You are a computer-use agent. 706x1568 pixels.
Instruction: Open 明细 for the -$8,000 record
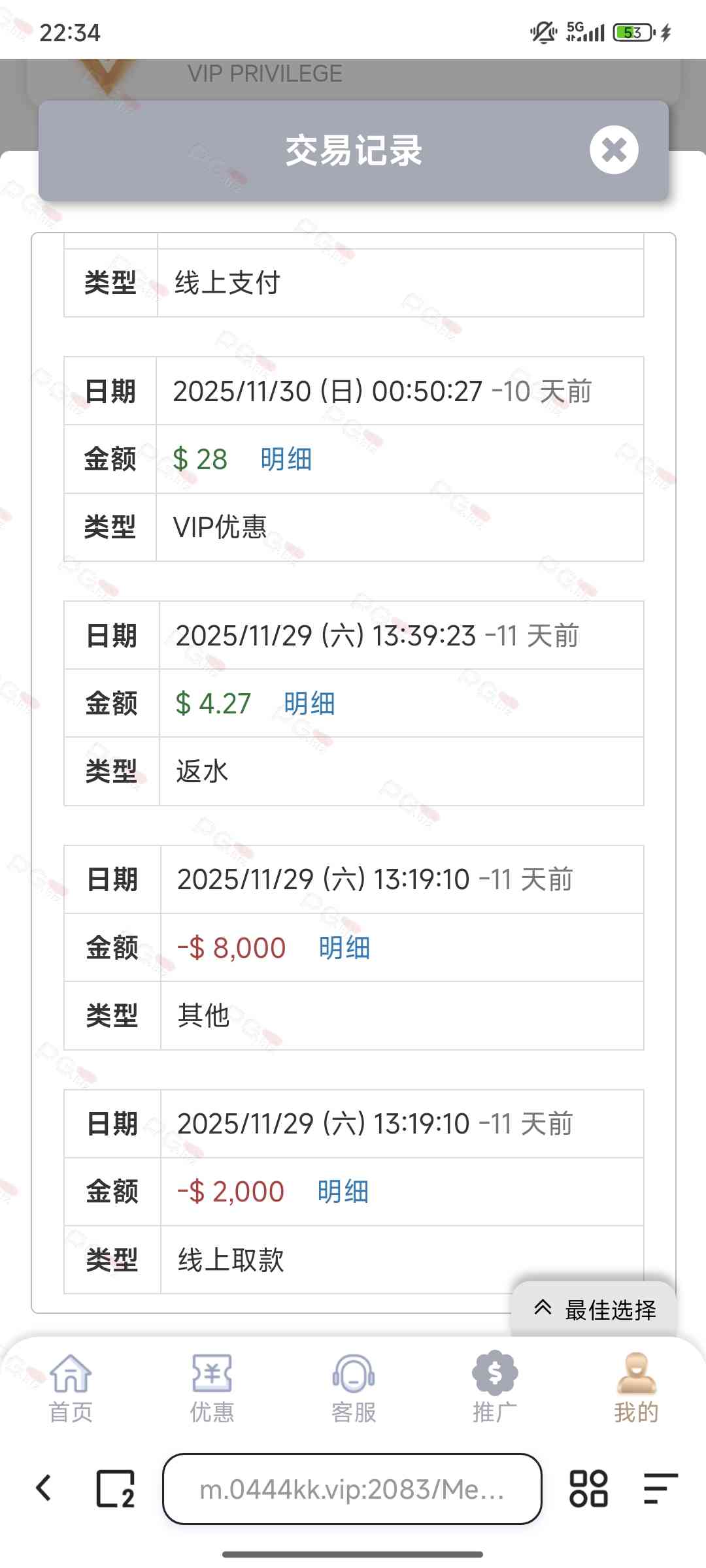click(345, 948)
